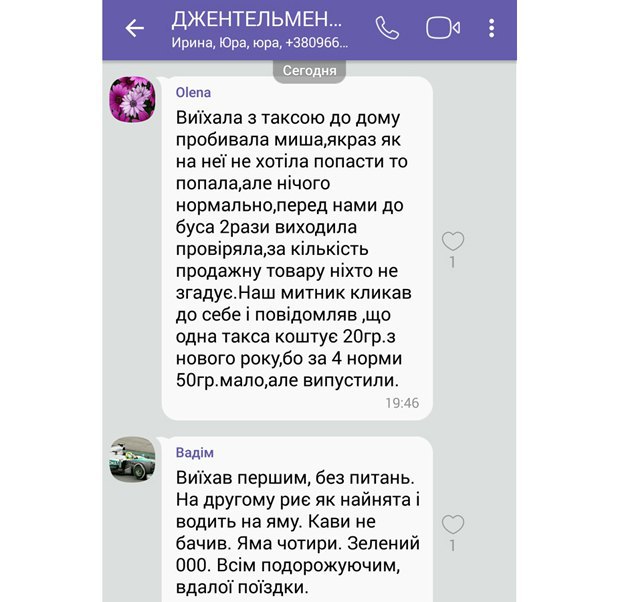The width and height of the screenshot is (620, 602).
Task: Open the ДЖЕНТЕЛЬМЕН group info header
Action: [258, 29]
